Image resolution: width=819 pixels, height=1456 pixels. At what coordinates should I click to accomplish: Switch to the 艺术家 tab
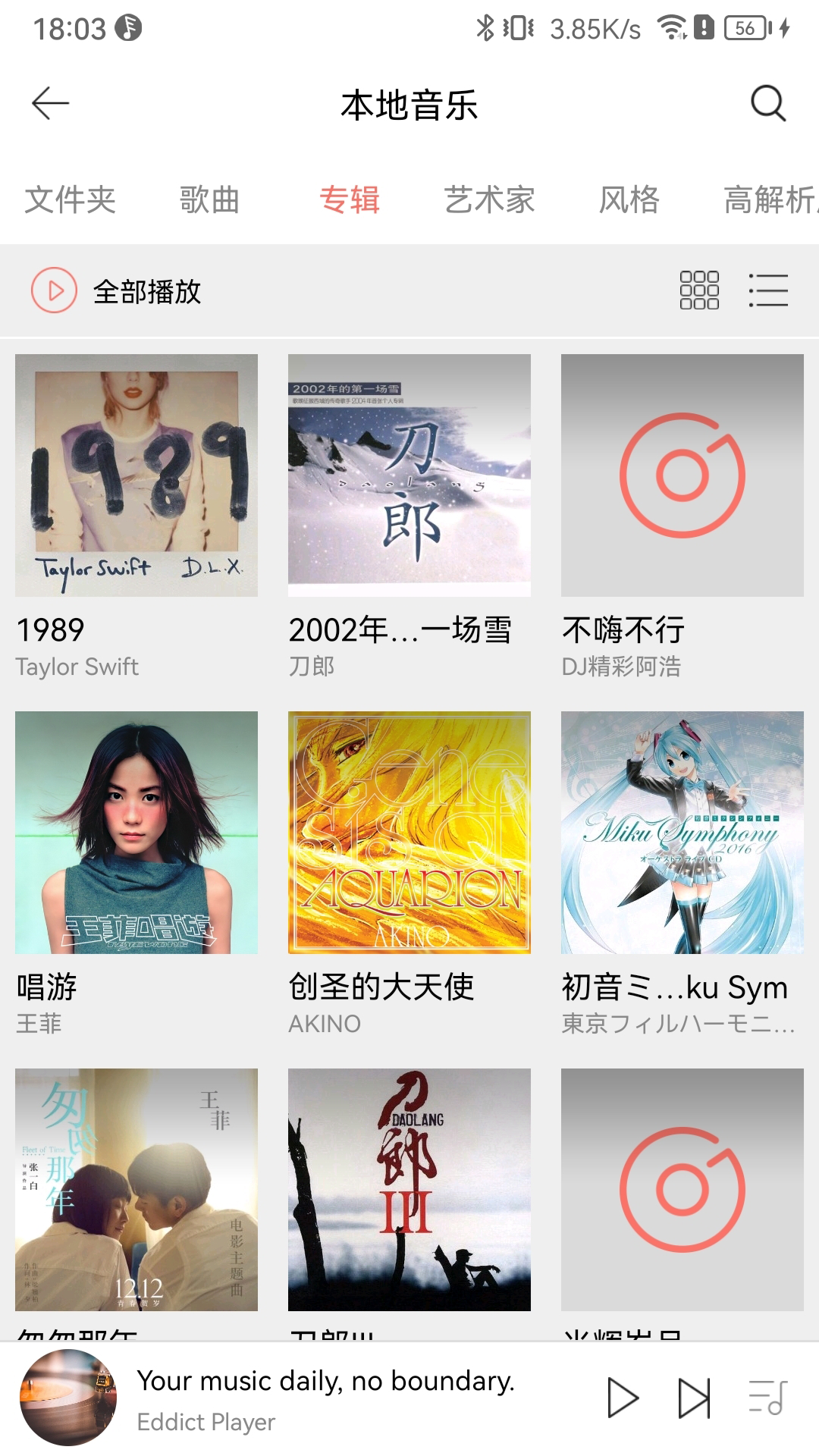pos(491,201)
